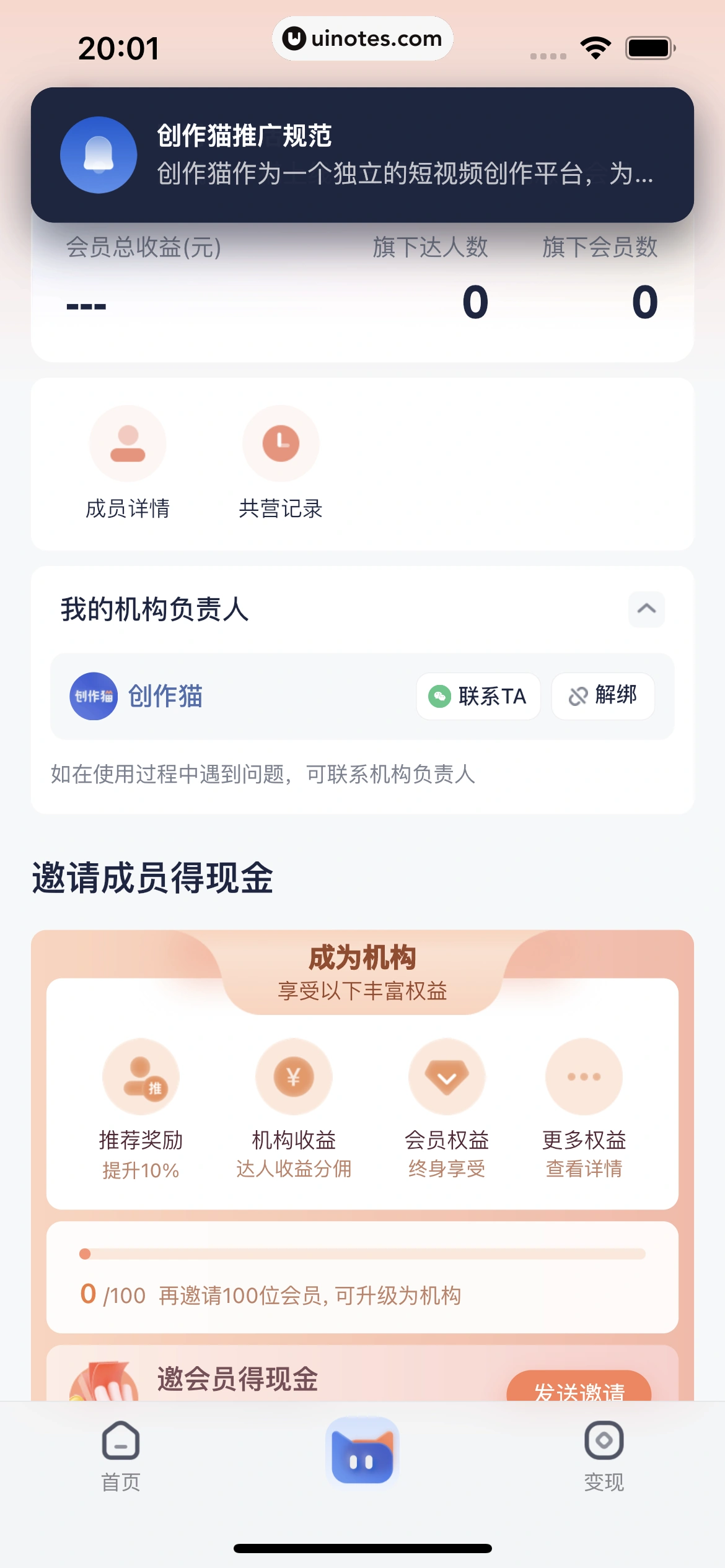Viewport: 725px width, 1568px height.
Task: Open the center cat tab in bottom bar
Action: 362,1449
